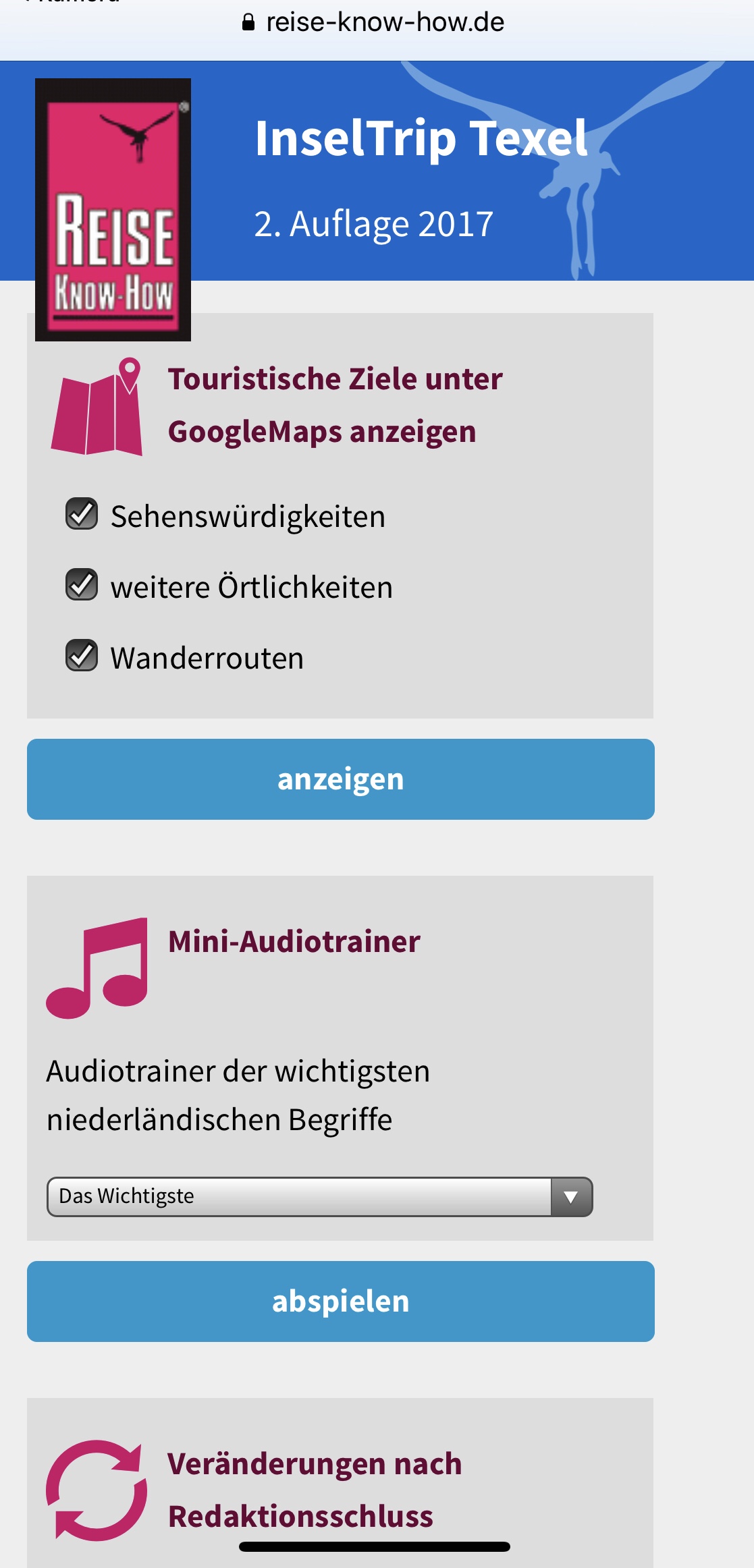Toggle the Wanderrouten checkbox
Viewport: 754px width, 1568px height.
point(82,656)
